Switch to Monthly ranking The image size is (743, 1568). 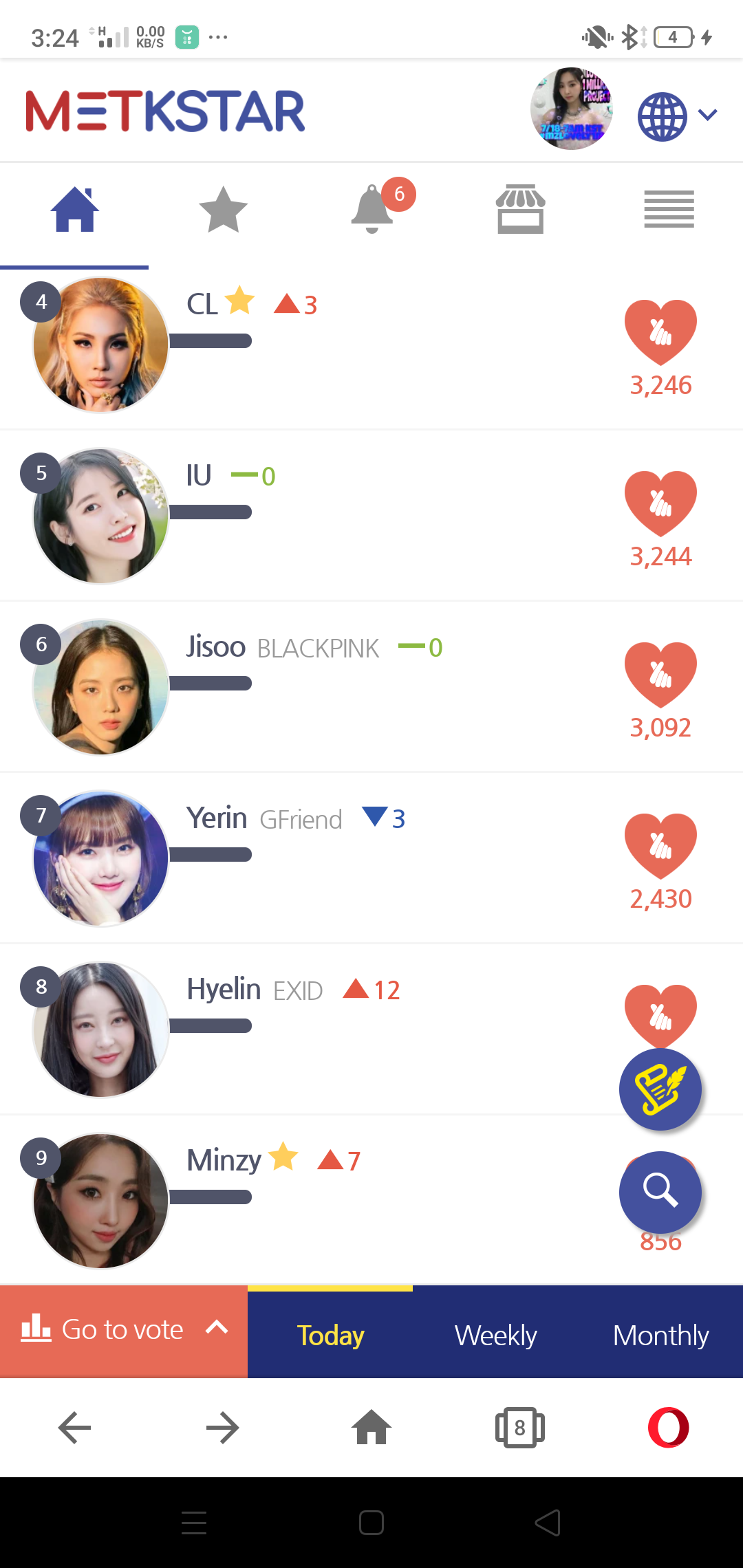click(x=660, y=1336)
